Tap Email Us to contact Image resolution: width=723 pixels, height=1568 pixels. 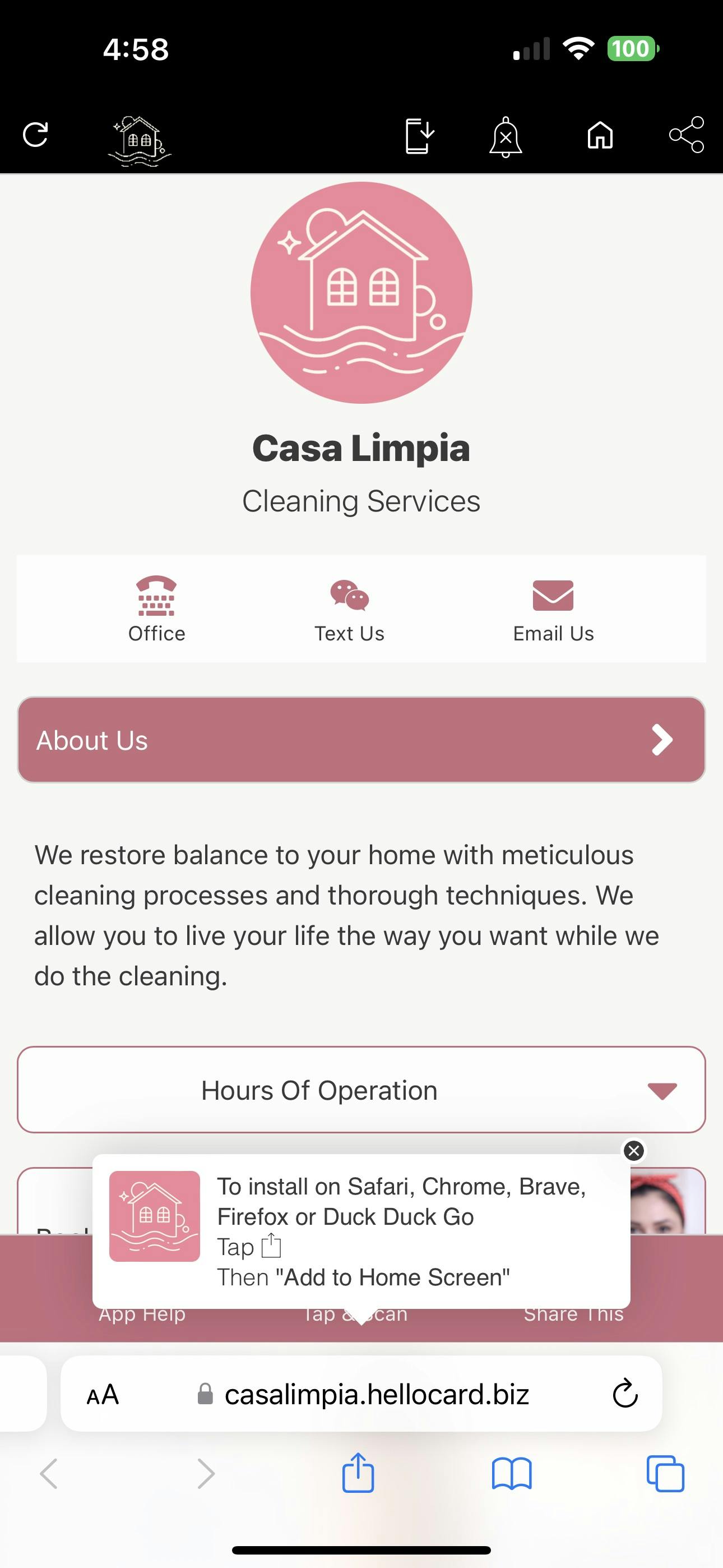coord(553,608)
